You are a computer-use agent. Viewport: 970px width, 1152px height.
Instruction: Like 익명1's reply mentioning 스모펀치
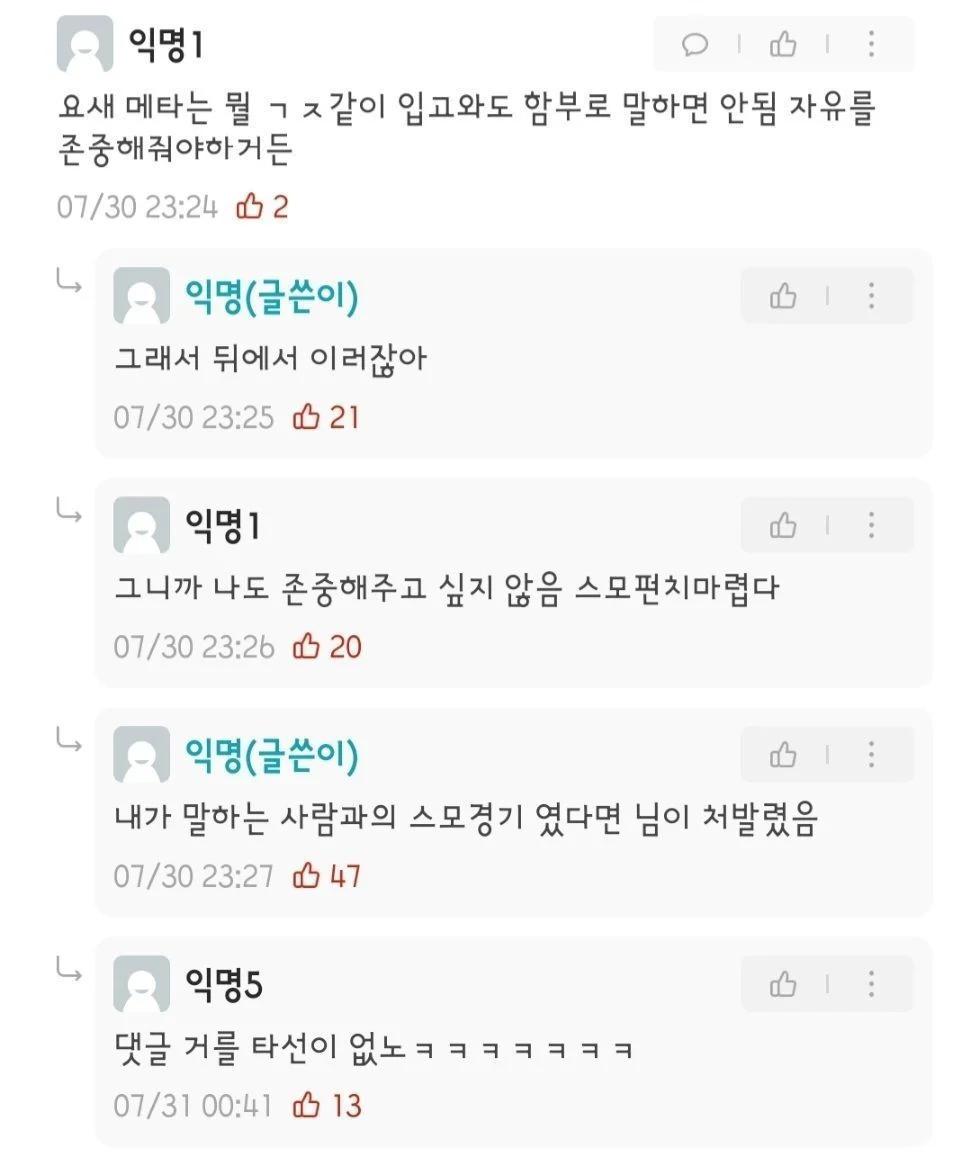[x=783, y=526]
